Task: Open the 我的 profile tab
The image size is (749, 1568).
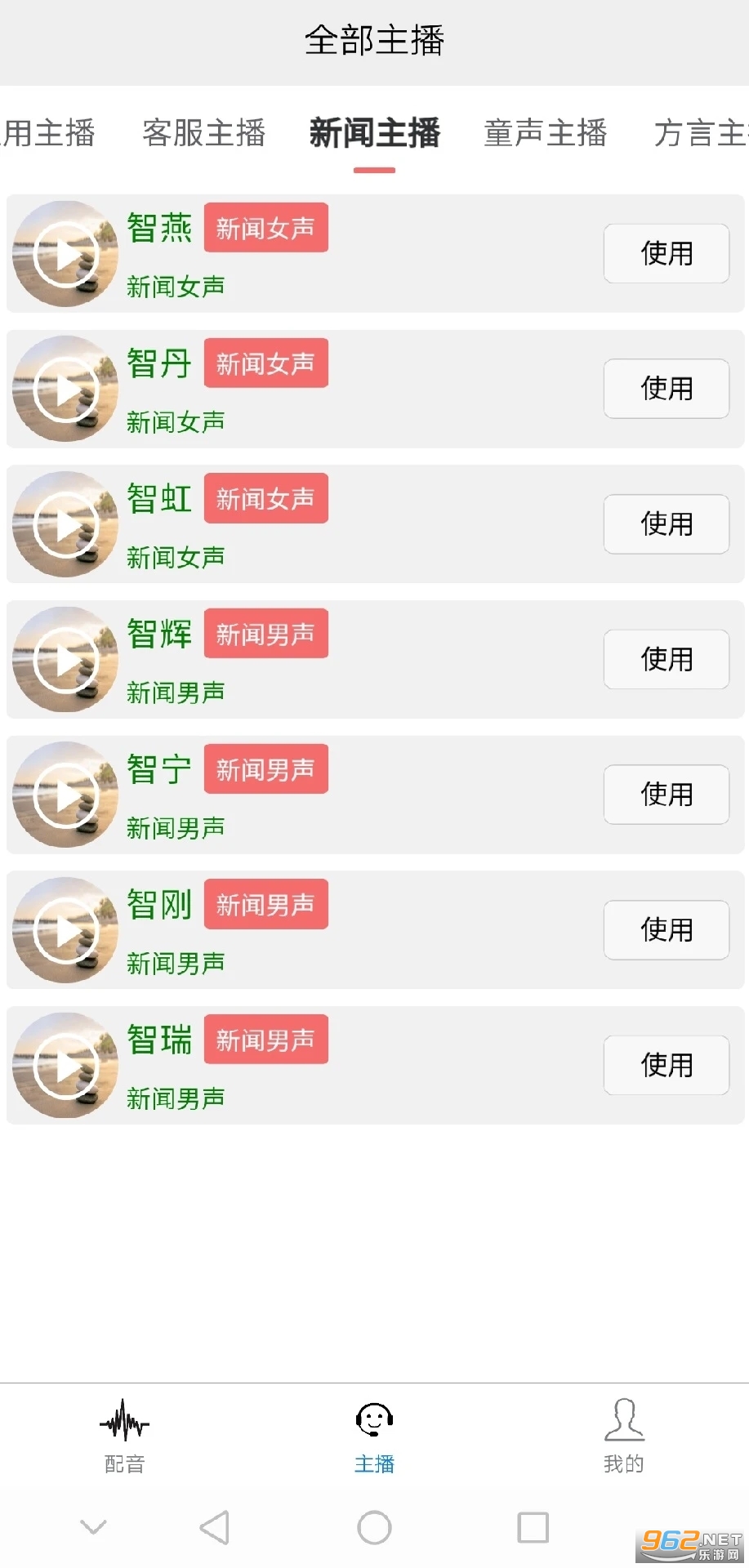Action: [x=623, y=1437]
